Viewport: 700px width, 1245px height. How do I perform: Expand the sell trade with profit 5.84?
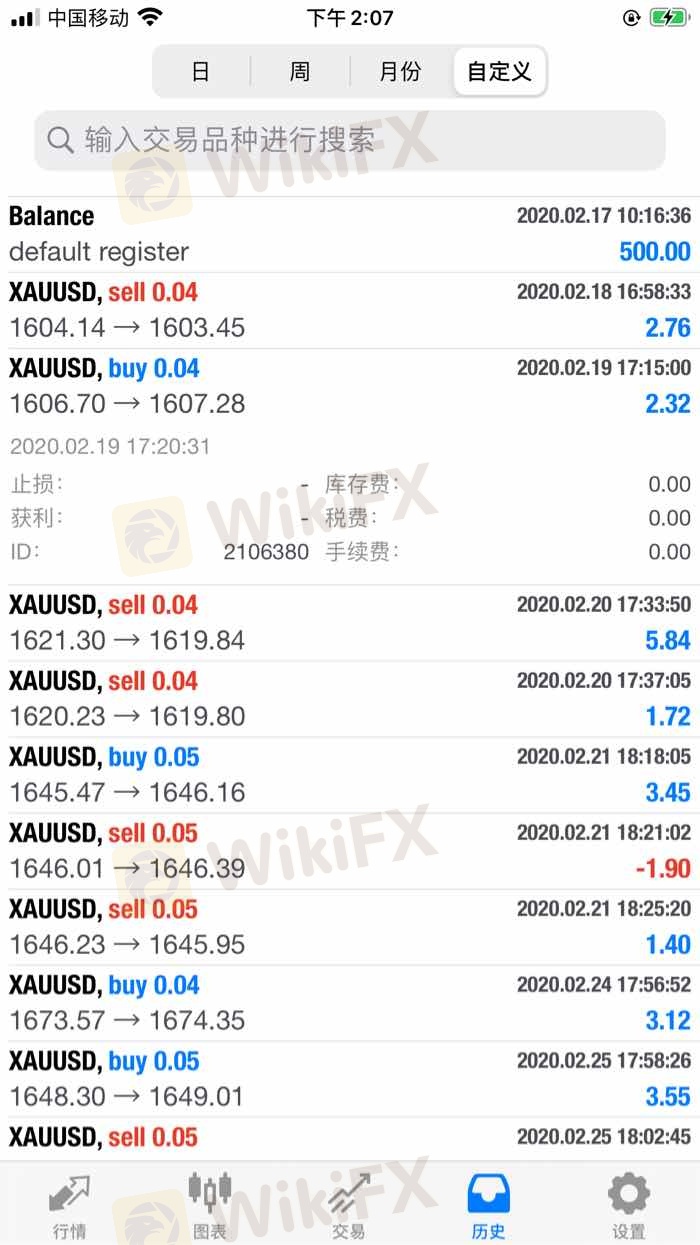pos(350,623)
